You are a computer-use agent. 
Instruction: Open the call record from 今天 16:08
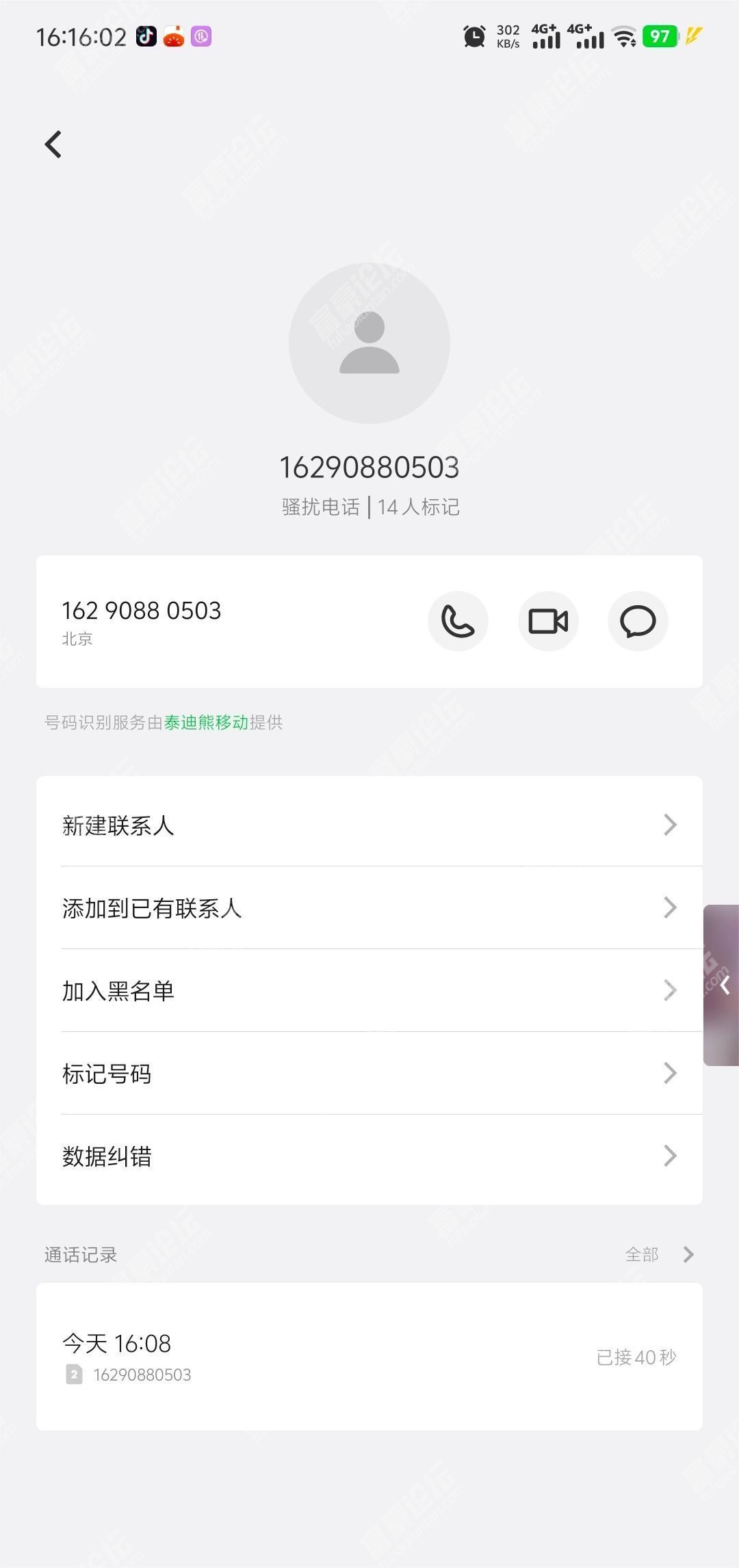pyautogui.click(x=369, y=1357)
